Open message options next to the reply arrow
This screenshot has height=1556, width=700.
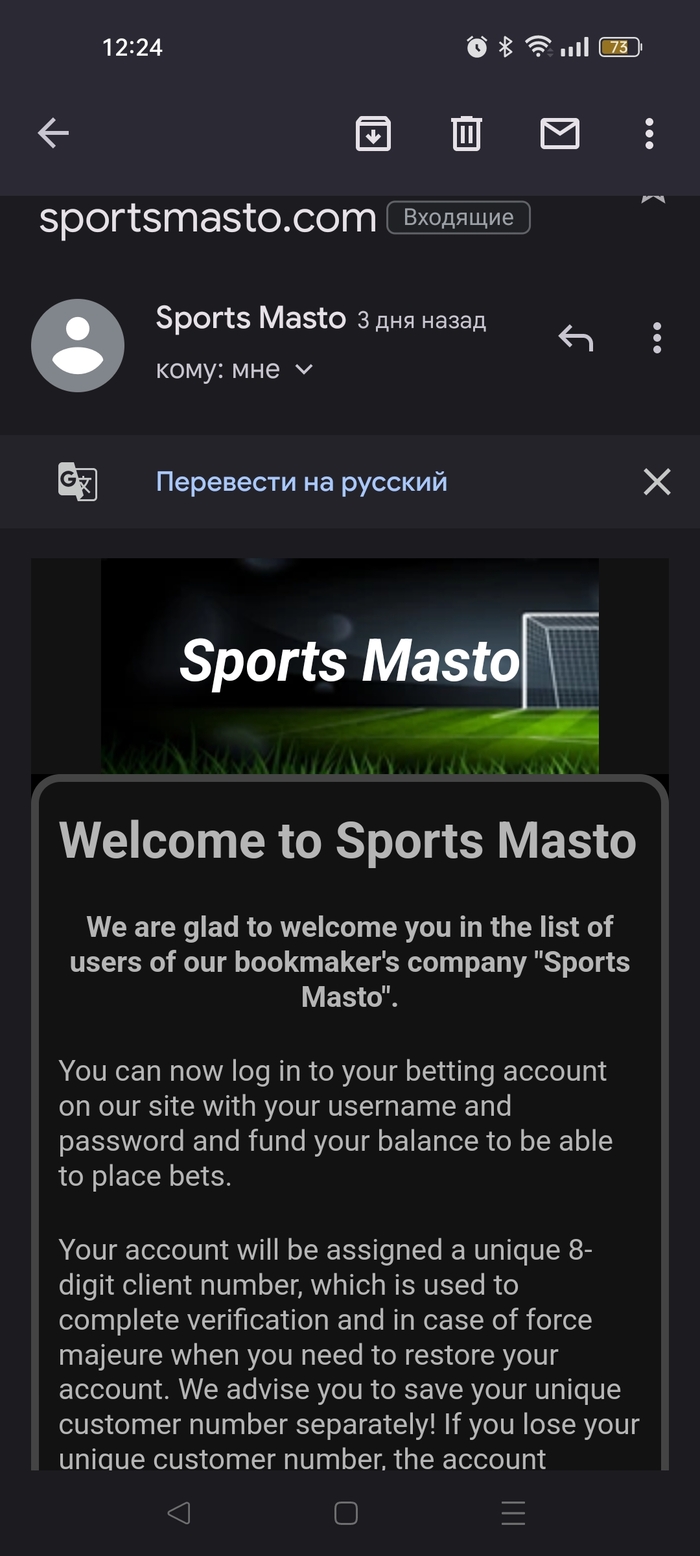pos(656,338)
